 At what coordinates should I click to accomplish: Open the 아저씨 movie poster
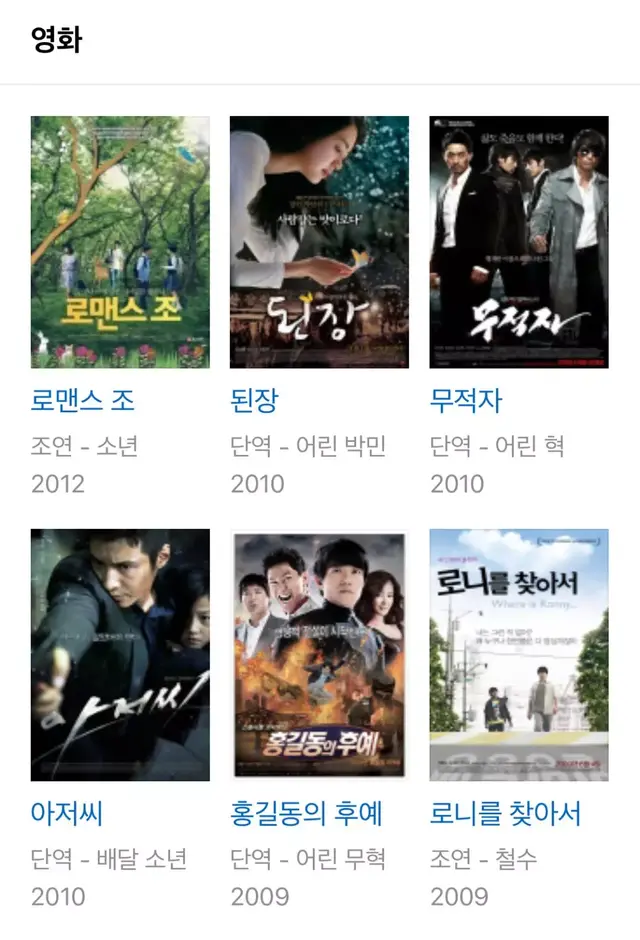pos(120,654)
